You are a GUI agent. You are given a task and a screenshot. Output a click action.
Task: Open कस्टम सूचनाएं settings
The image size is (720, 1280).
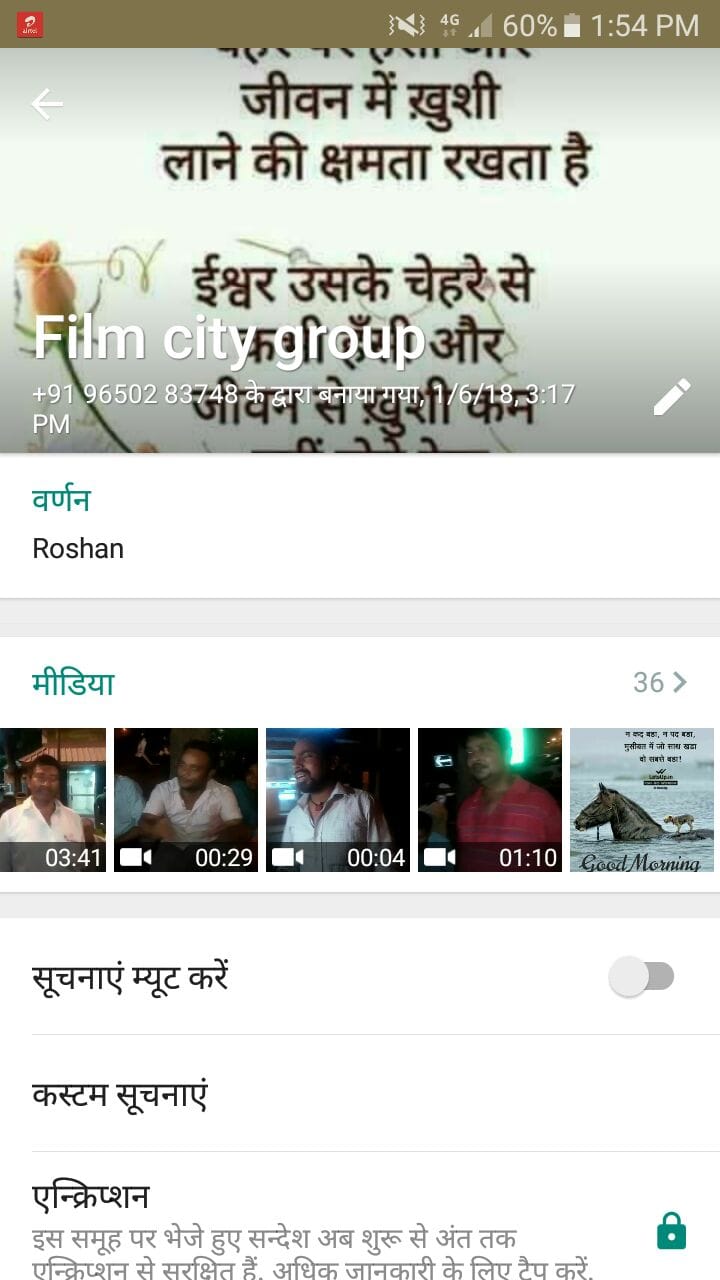pos(360,1095)
